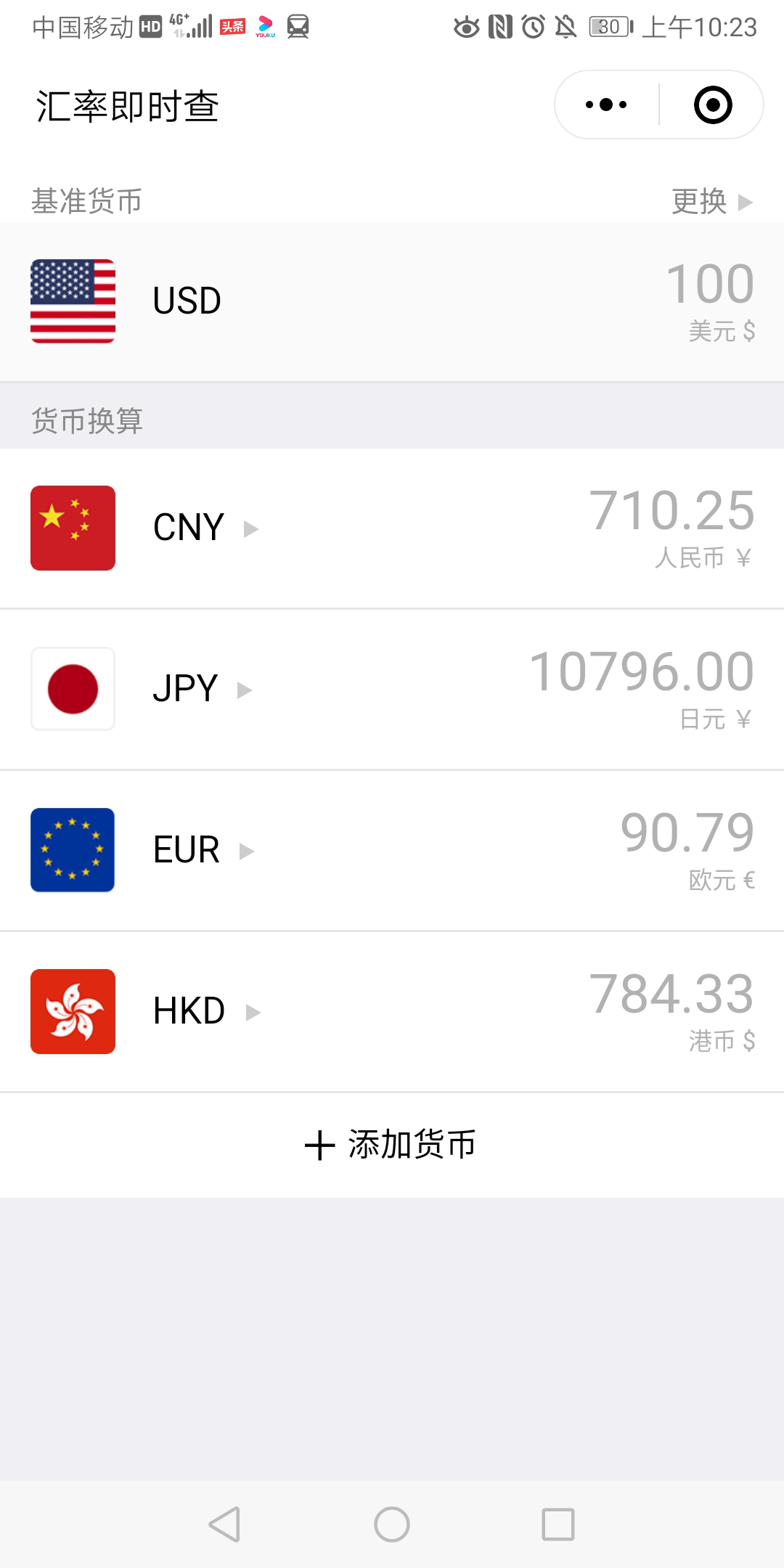The width and height of the screenshot is (784, 1568).
Task: Open the JPY detail via its arrow
Action: coord(245,691)
